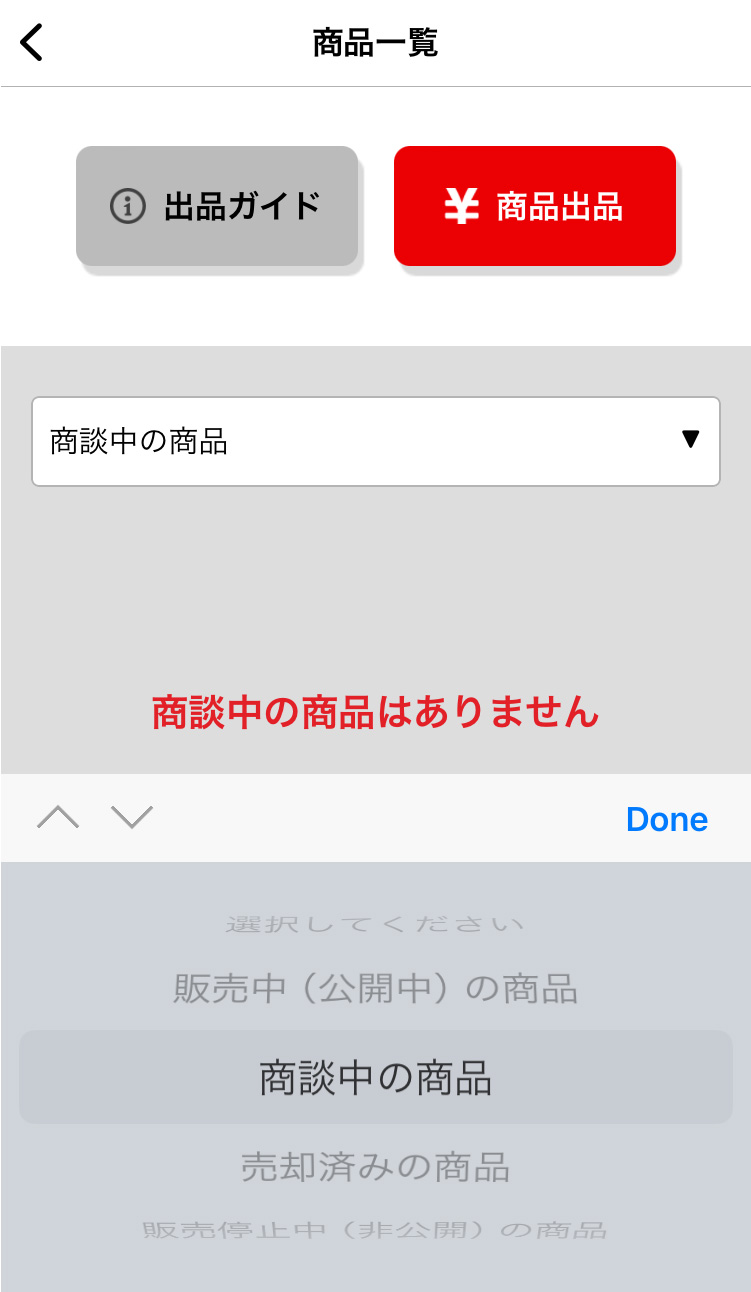
Task: Pick 販売停止中(非公開)の商品 option
Action: pyautogui.click(x=376, y=1230)
